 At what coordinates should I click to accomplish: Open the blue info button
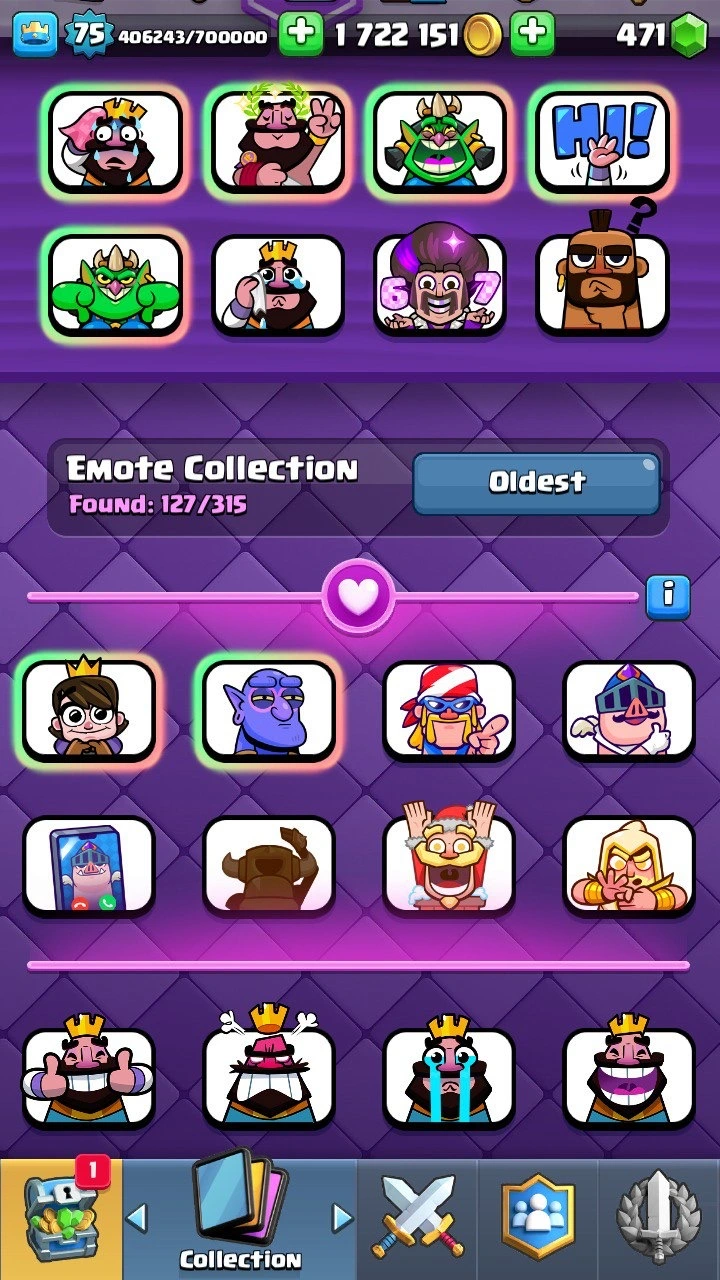667,597
